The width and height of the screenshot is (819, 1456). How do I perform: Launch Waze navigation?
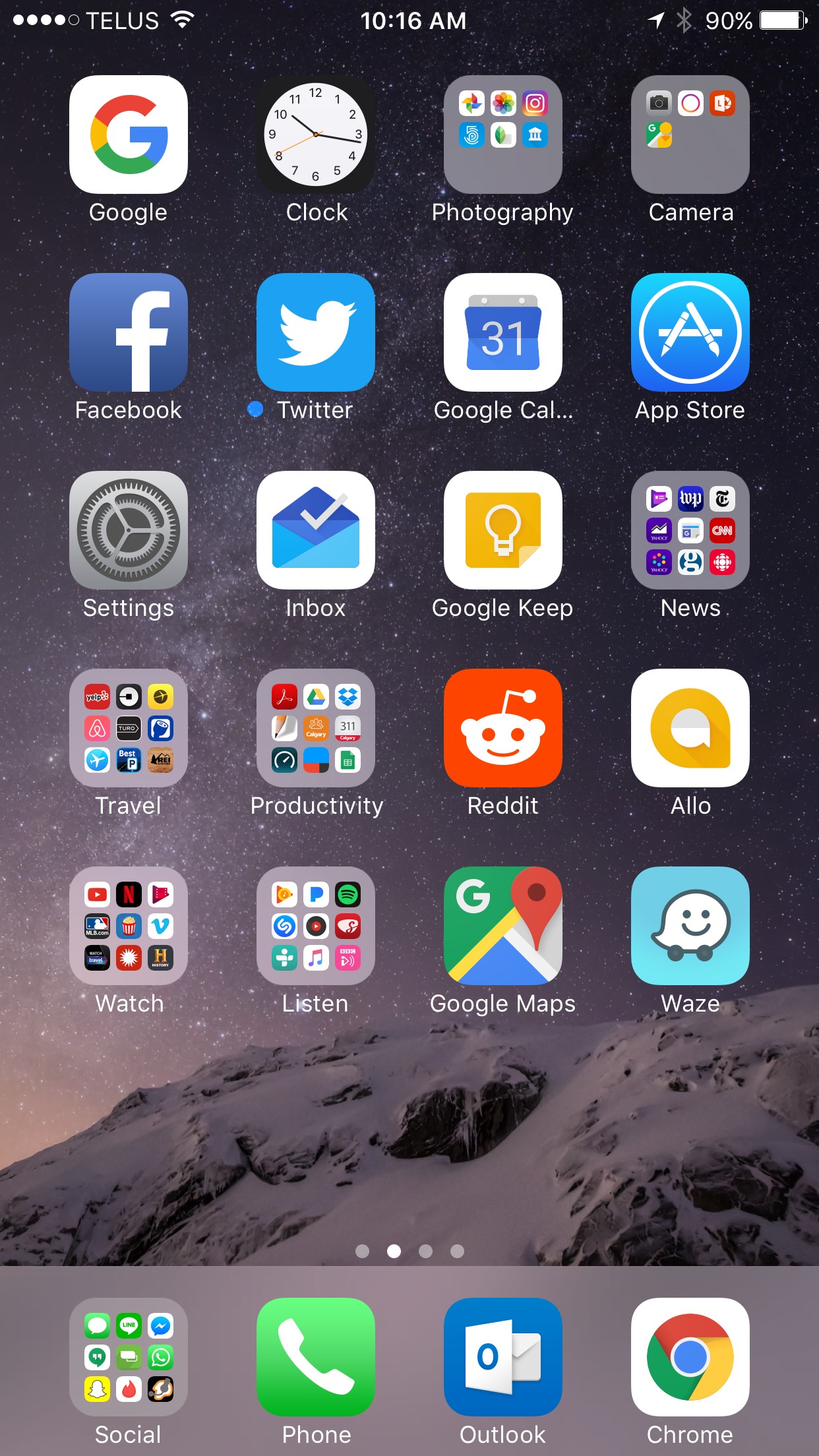pyautogui.click(x=690, y=926)
